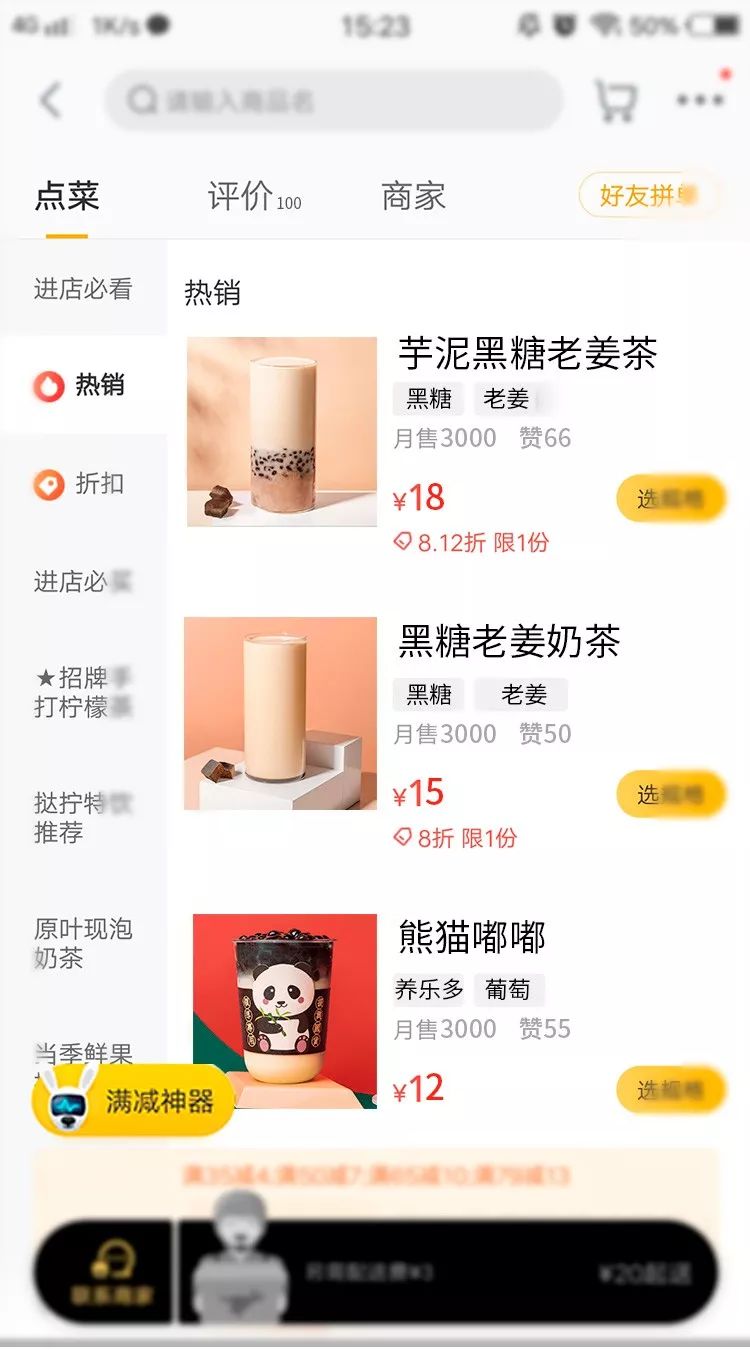Image resolution: width=750 pixels, height=1350 pixels.
Task: Tap the 好友拼单 button
Action: click(649, 195)
